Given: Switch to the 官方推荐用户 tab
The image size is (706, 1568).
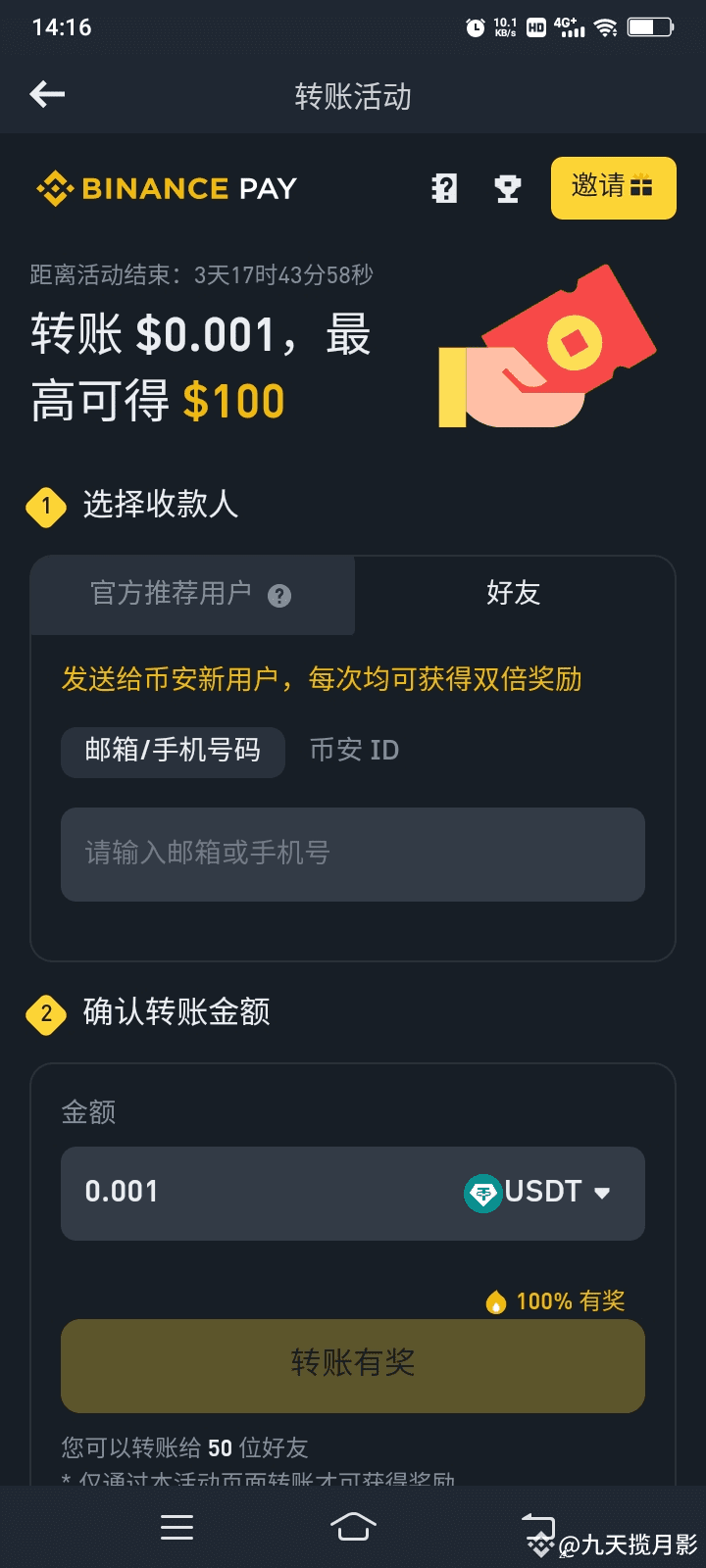Looking at the screenshot, I should [192, 594].
